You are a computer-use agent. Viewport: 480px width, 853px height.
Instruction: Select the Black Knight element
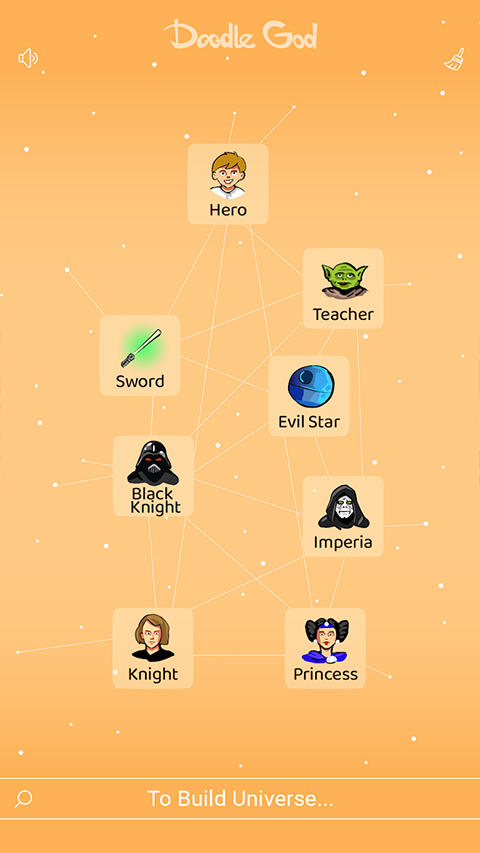(x=153, y=476)
